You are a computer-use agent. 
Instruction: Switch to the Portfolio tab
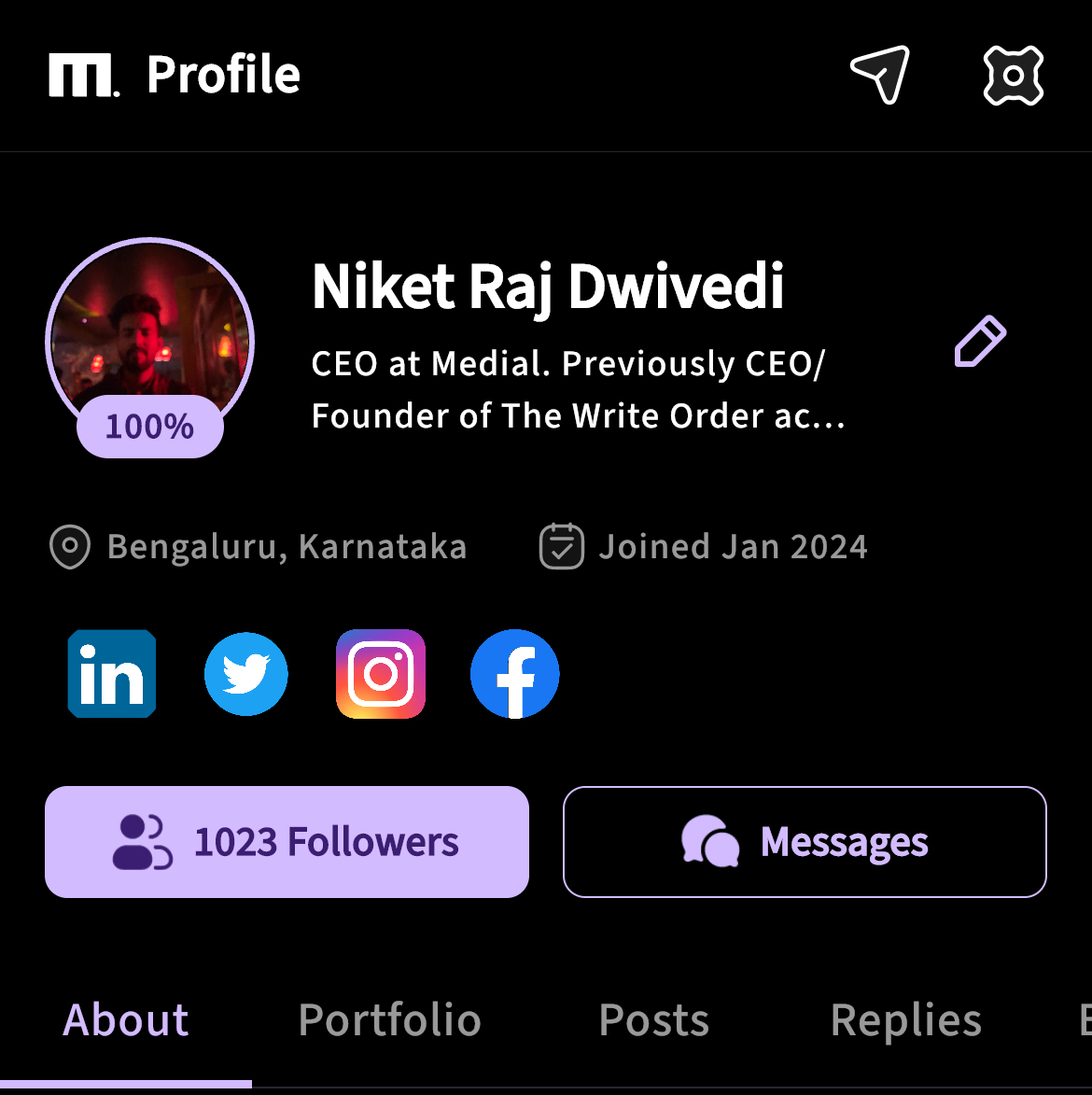pyautogui.click(x=389, y=1020)
